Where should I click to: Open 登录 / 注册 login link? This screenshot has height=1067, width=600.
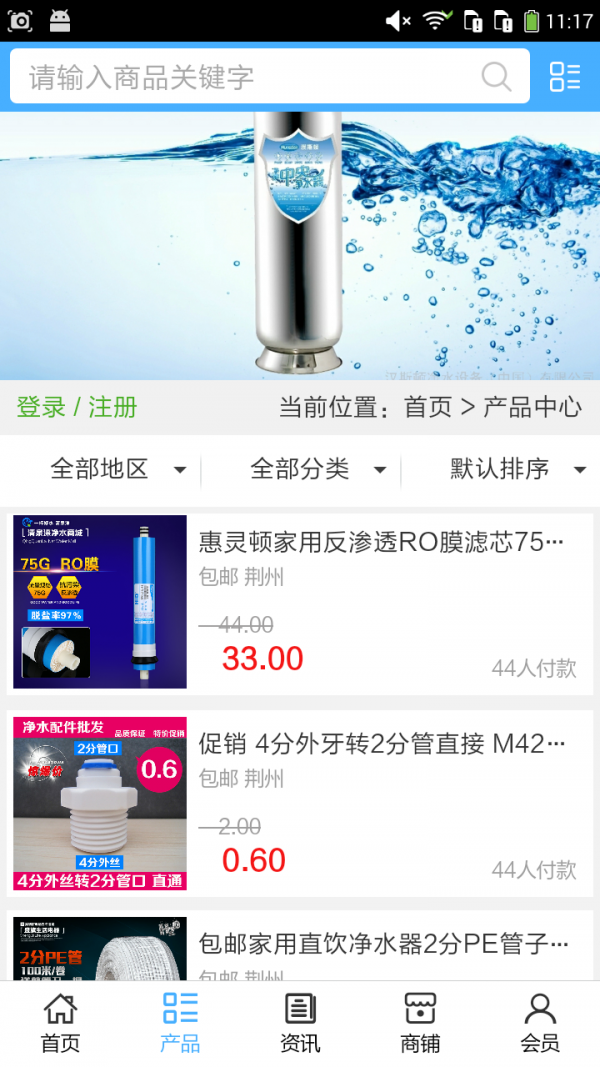click(77, 407)
